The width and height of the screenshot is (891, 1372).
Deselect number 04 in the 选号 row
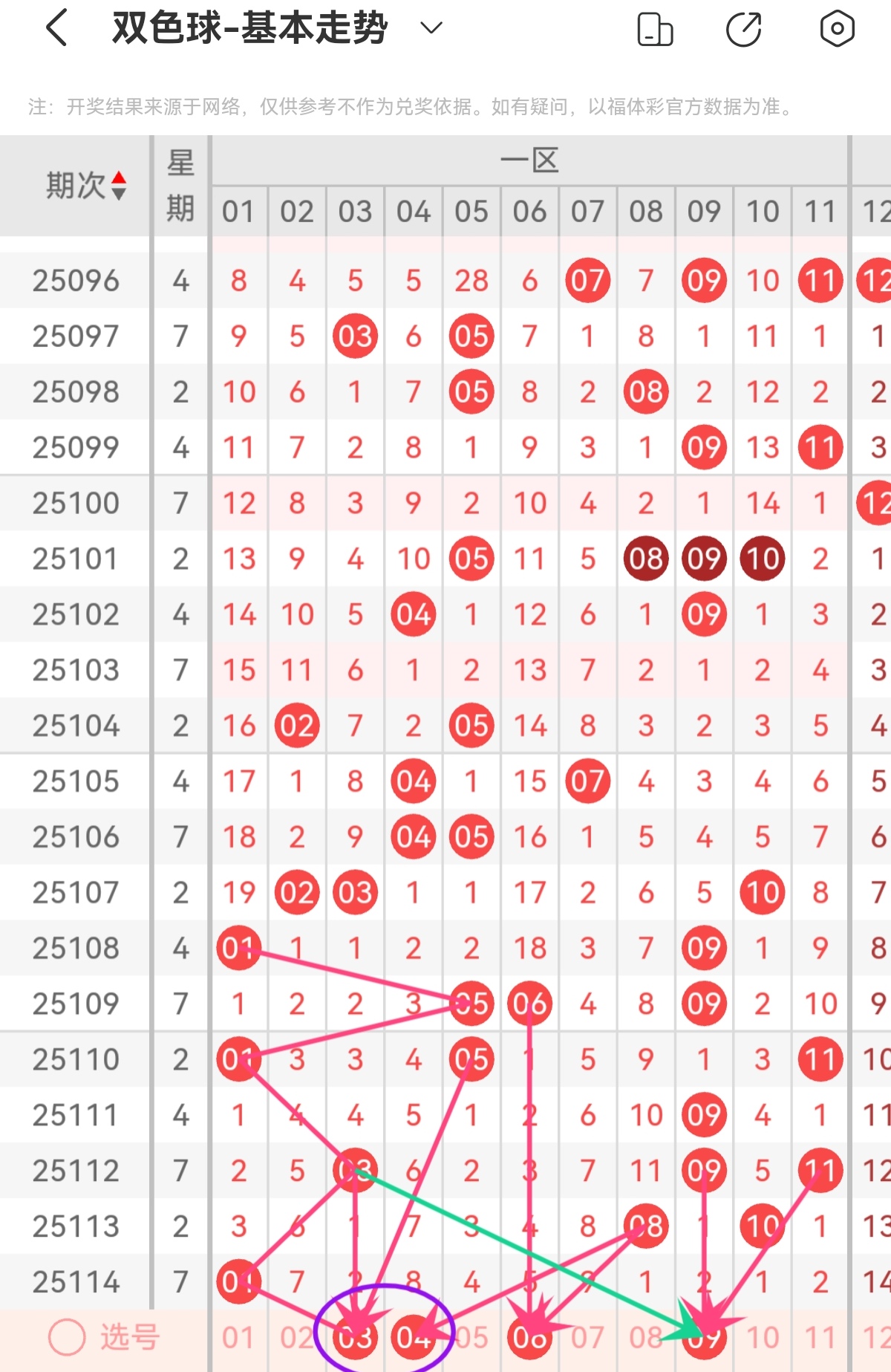[x=413, y=1338]
